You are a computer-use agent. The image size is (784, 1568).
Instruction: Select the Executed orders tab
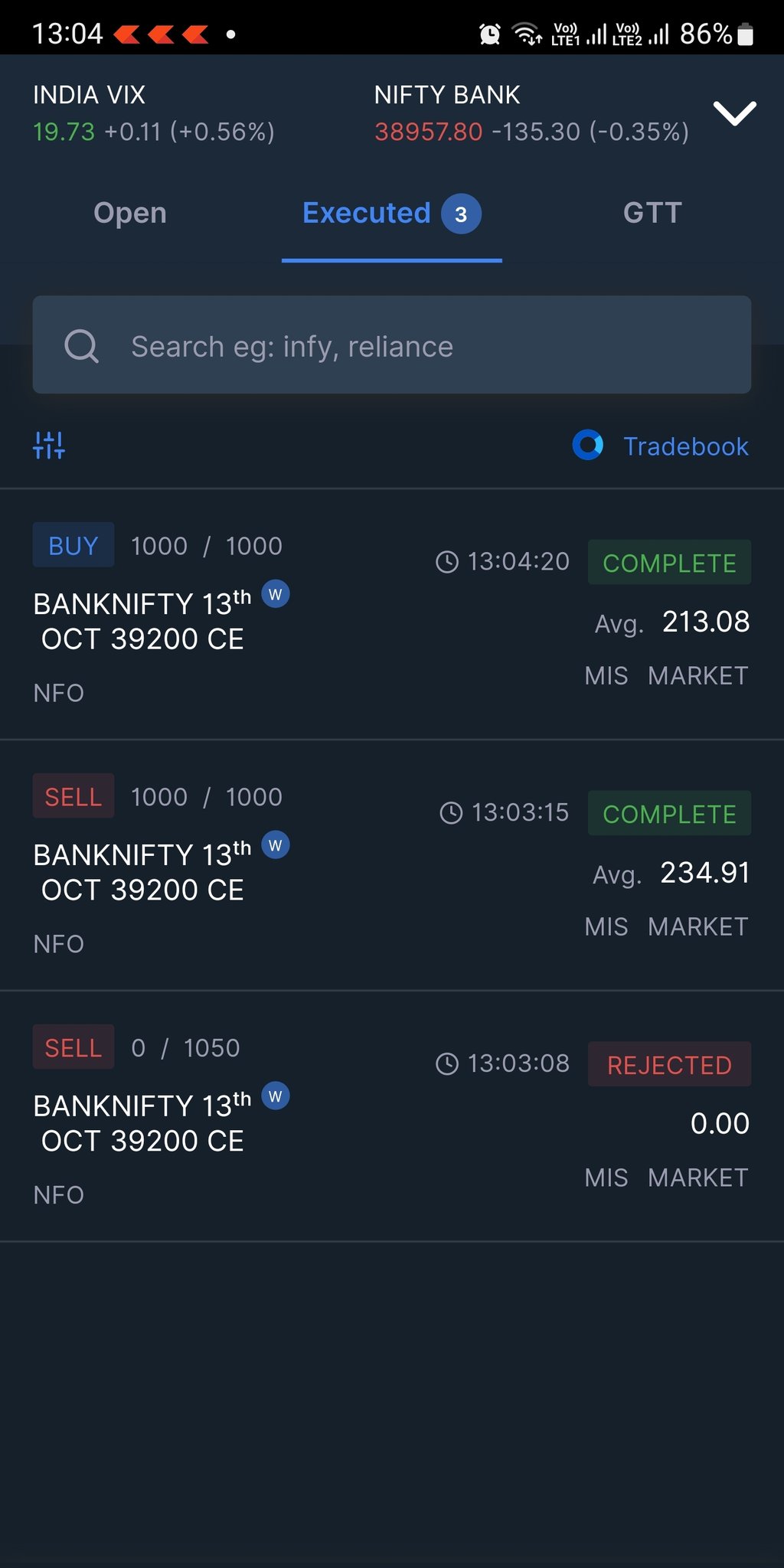[391, 214]
